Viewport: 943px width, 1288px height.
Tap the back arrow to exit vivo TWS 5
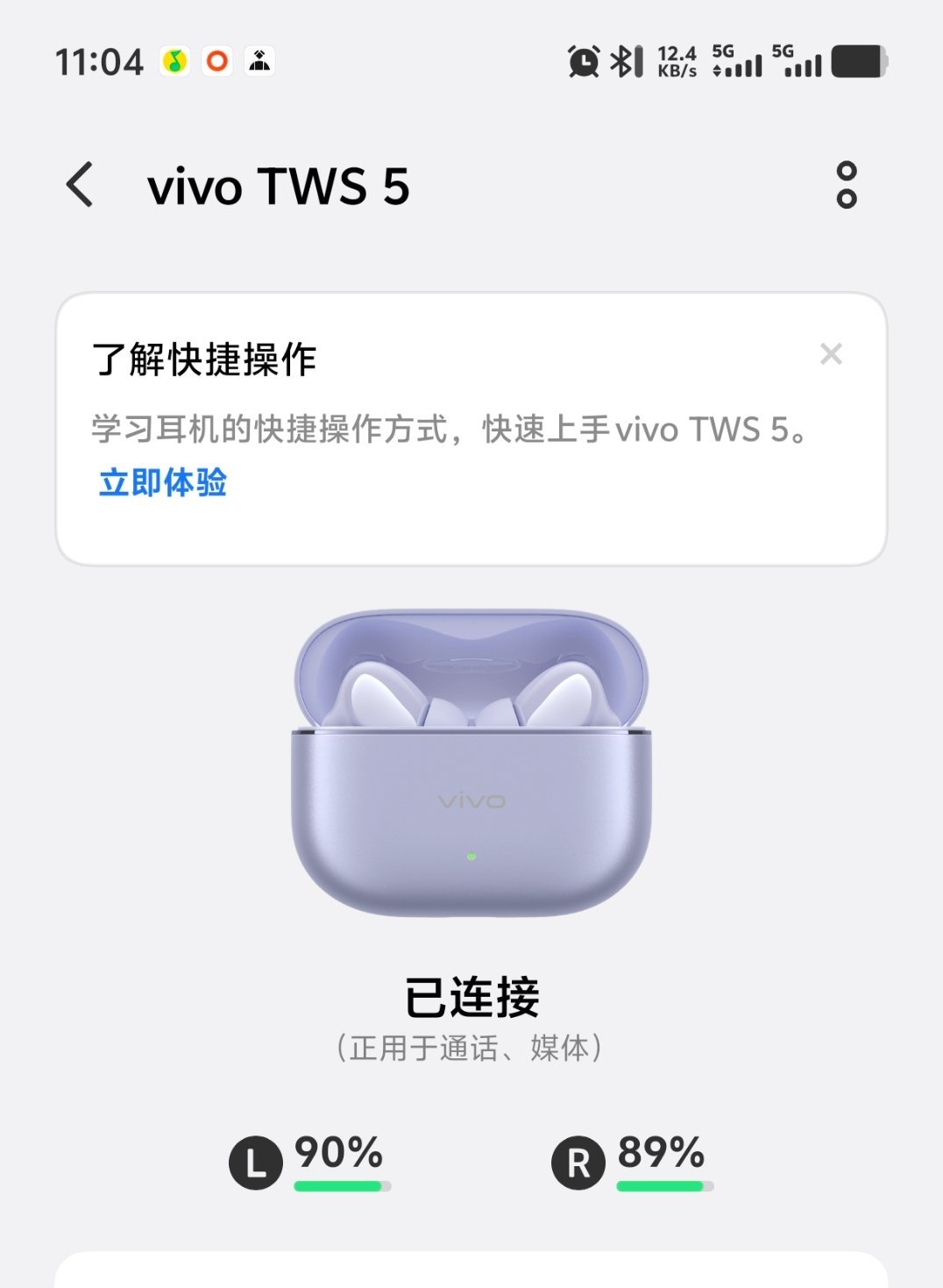coord(80,186)
